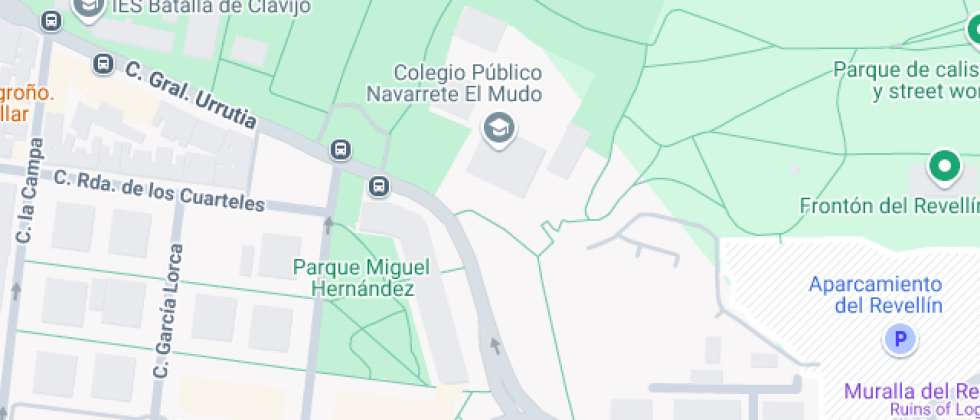Open the Muralla del Revellín ruins label
Image resolution: width=980 pixels, height=420 pixels.
912,390
